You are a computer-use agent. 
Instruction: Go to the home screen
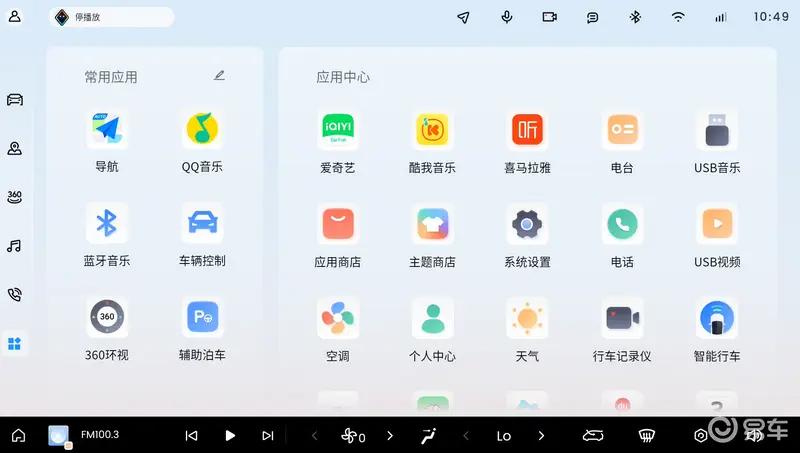[x=18, y=436]
